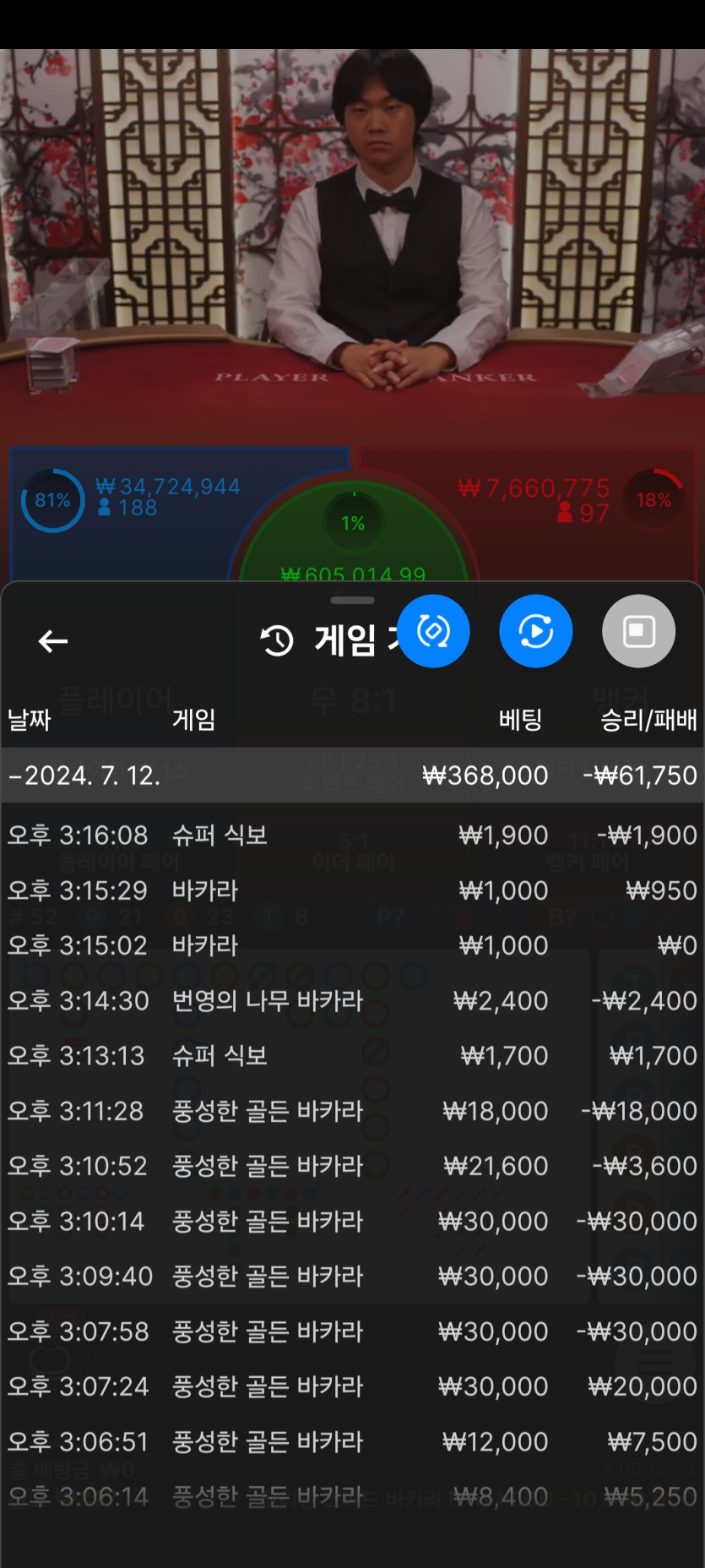
Task: View the 오후 3:10:52 풍성한 골든 바카라 entry
Action: [352, 1166]
